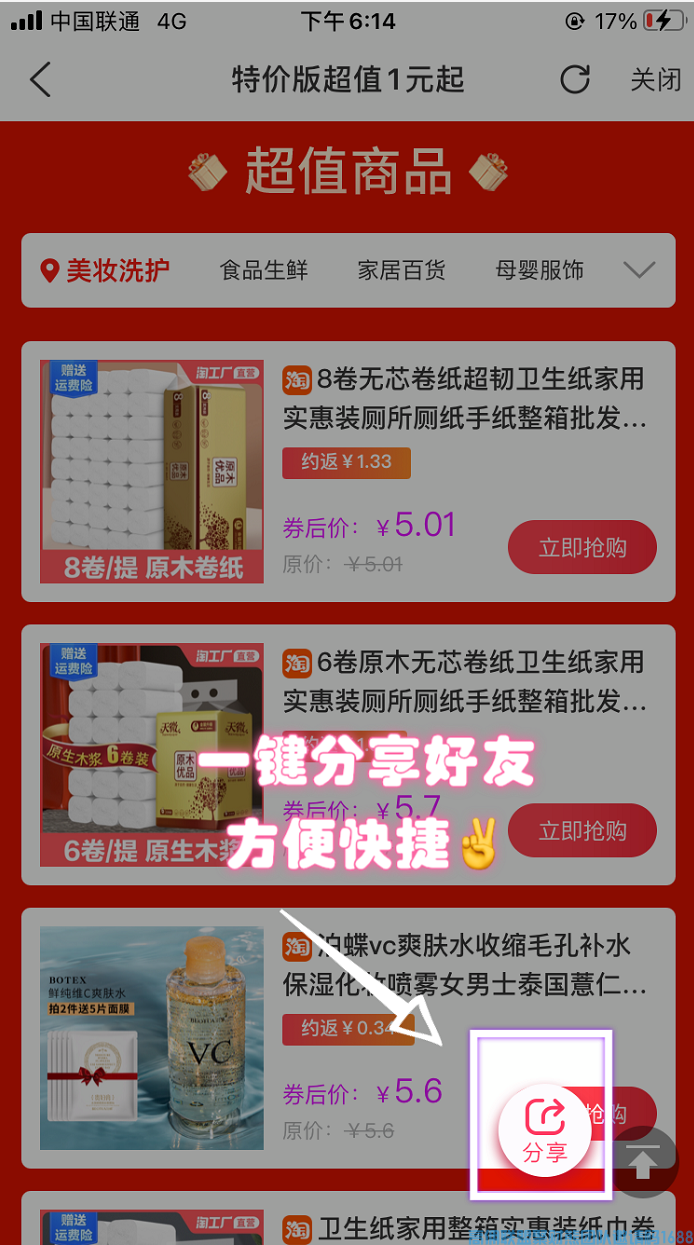Select the 美妆洗护 category tab
The width and height of the screenshot is (694, 1245).
click(105, 270)
